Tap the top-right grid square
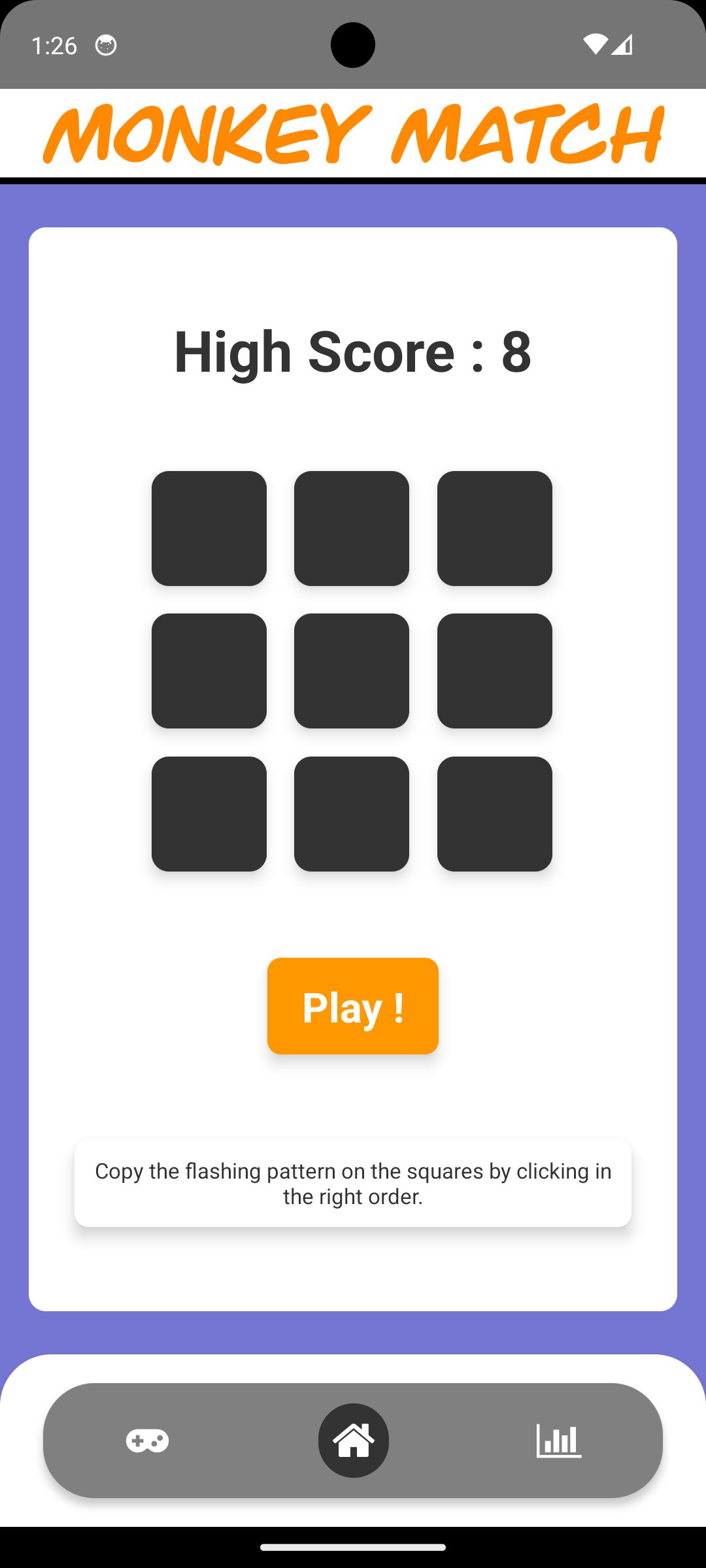706x1568 pixels. point(496,527)
